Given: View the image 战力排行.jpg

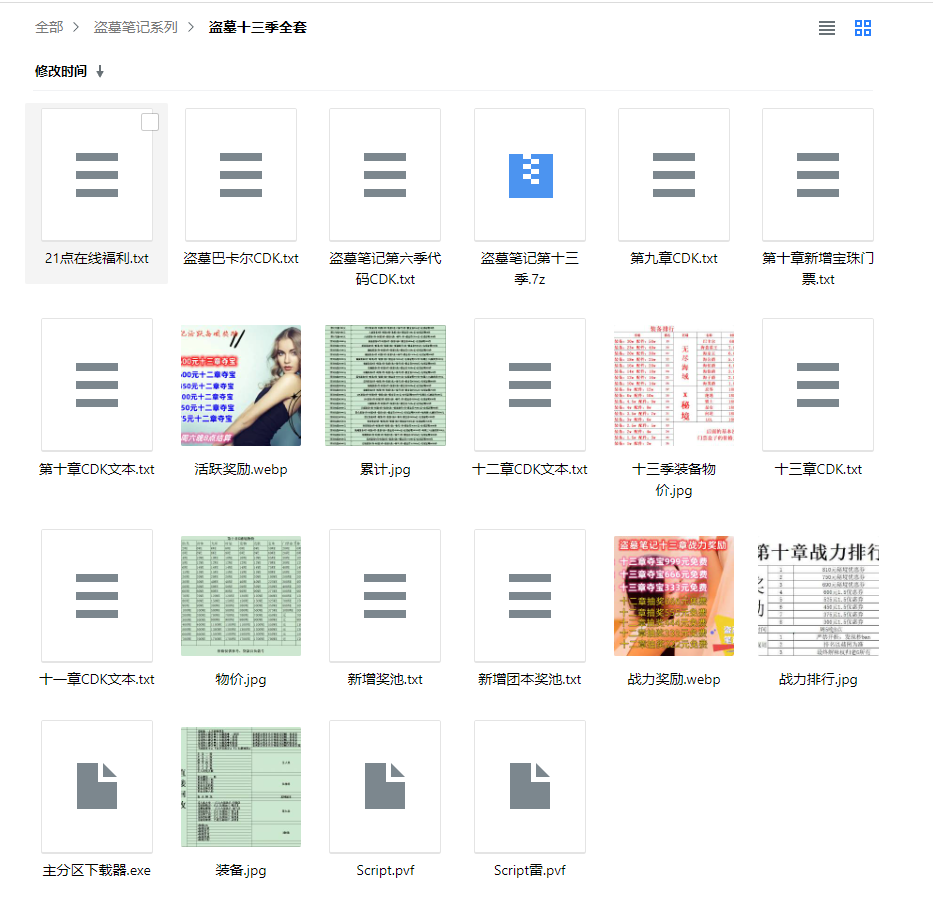Looking at the screenshot, I should pos(818,596).
